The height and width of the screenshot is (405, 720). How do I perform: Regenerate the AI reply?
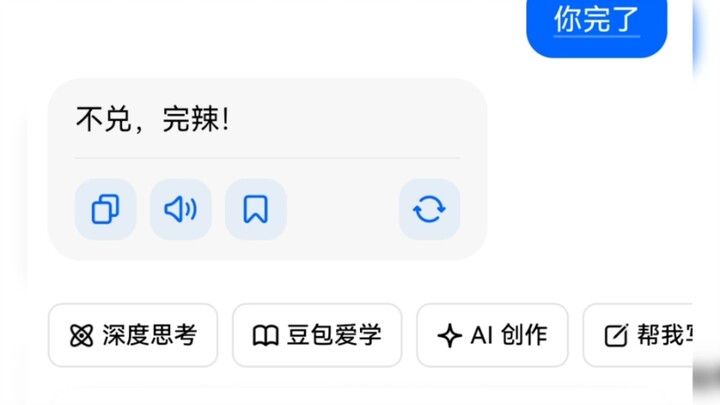point(429,209)
